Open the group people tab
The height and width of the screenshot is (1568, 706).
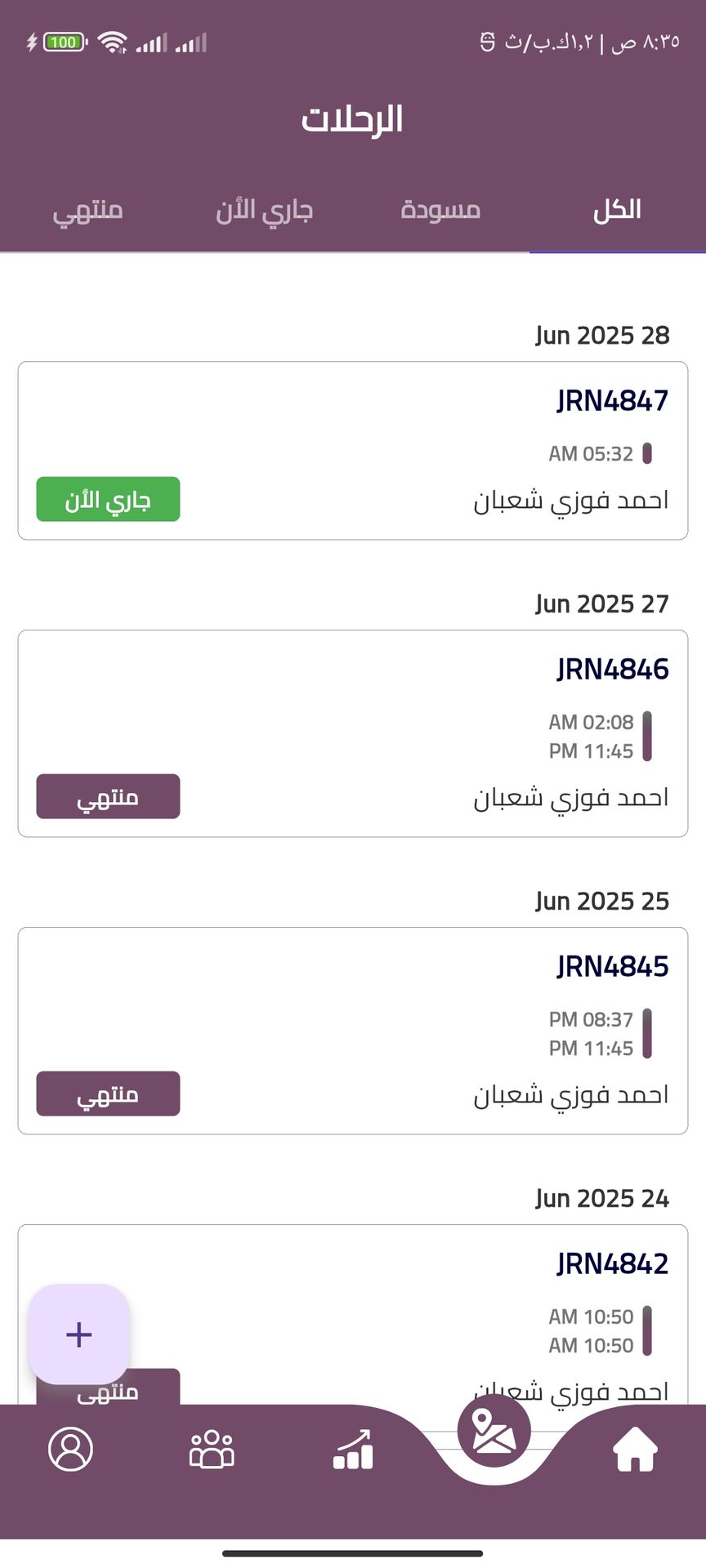[x=212, y=1450]
